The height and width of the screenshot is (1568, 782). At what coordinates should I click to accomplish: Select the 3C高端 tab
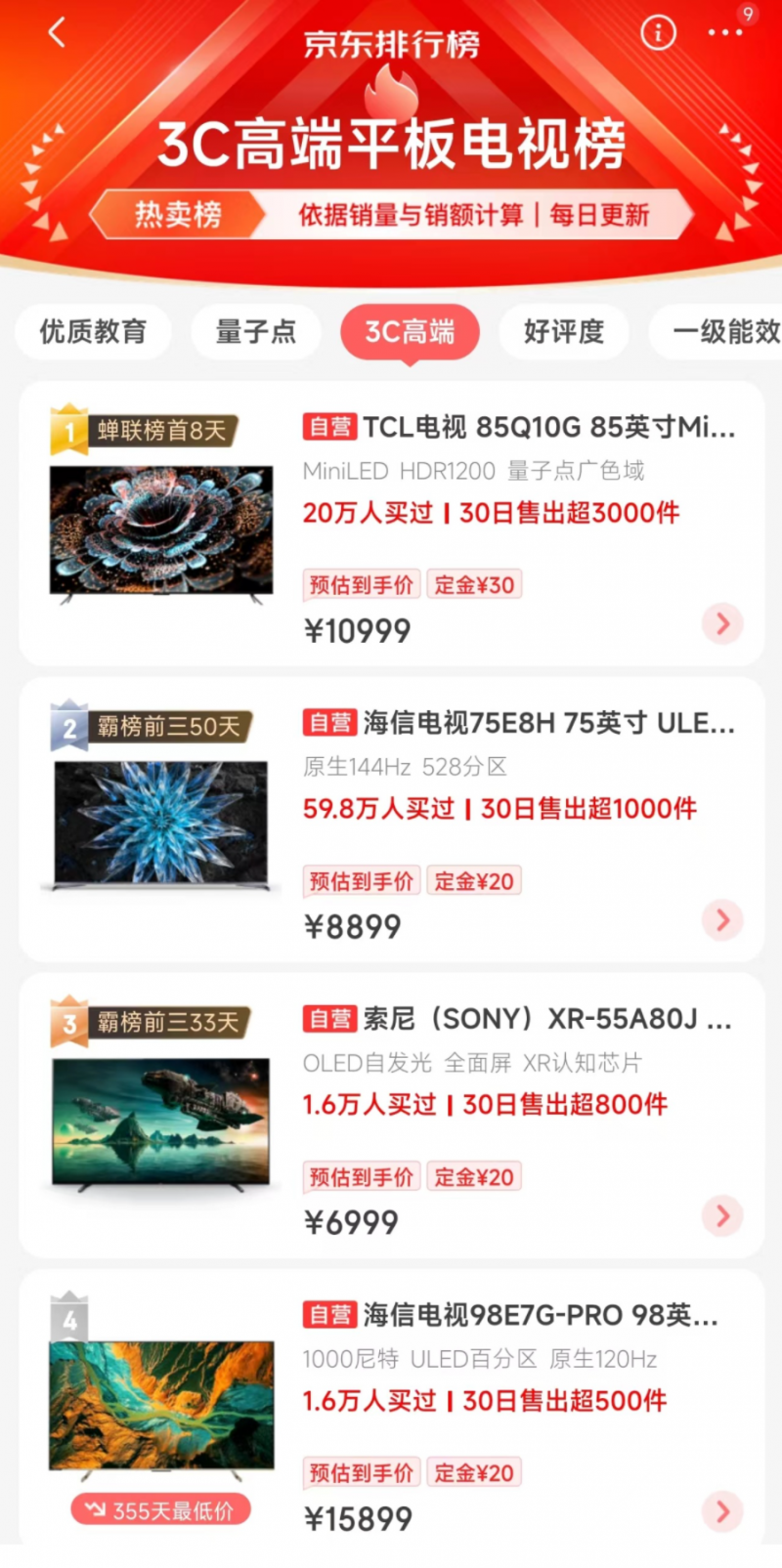pyautogui.click(x=410, y=332)
